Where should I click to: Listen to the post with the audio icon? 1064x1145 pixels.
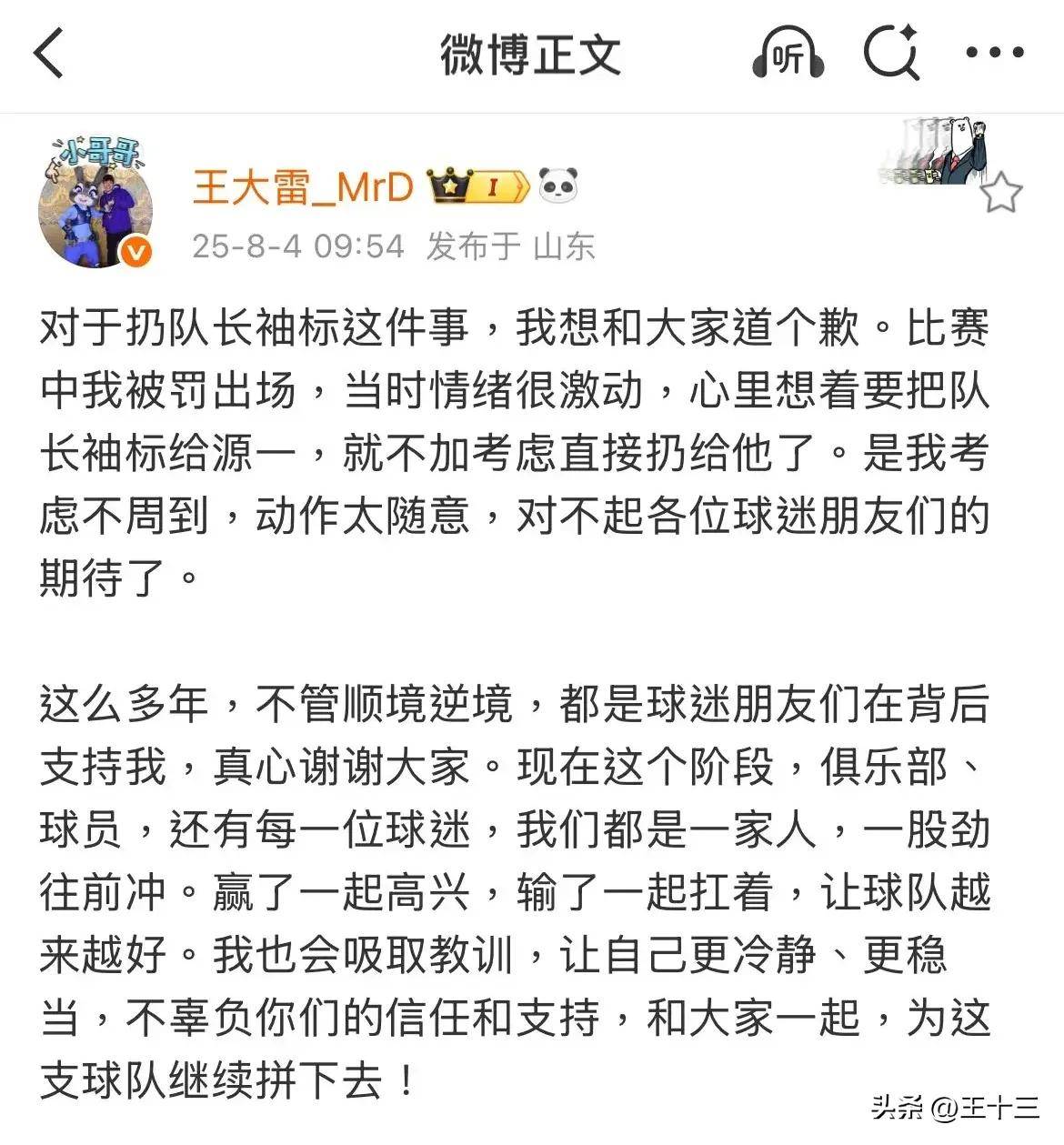pos(788,55)
